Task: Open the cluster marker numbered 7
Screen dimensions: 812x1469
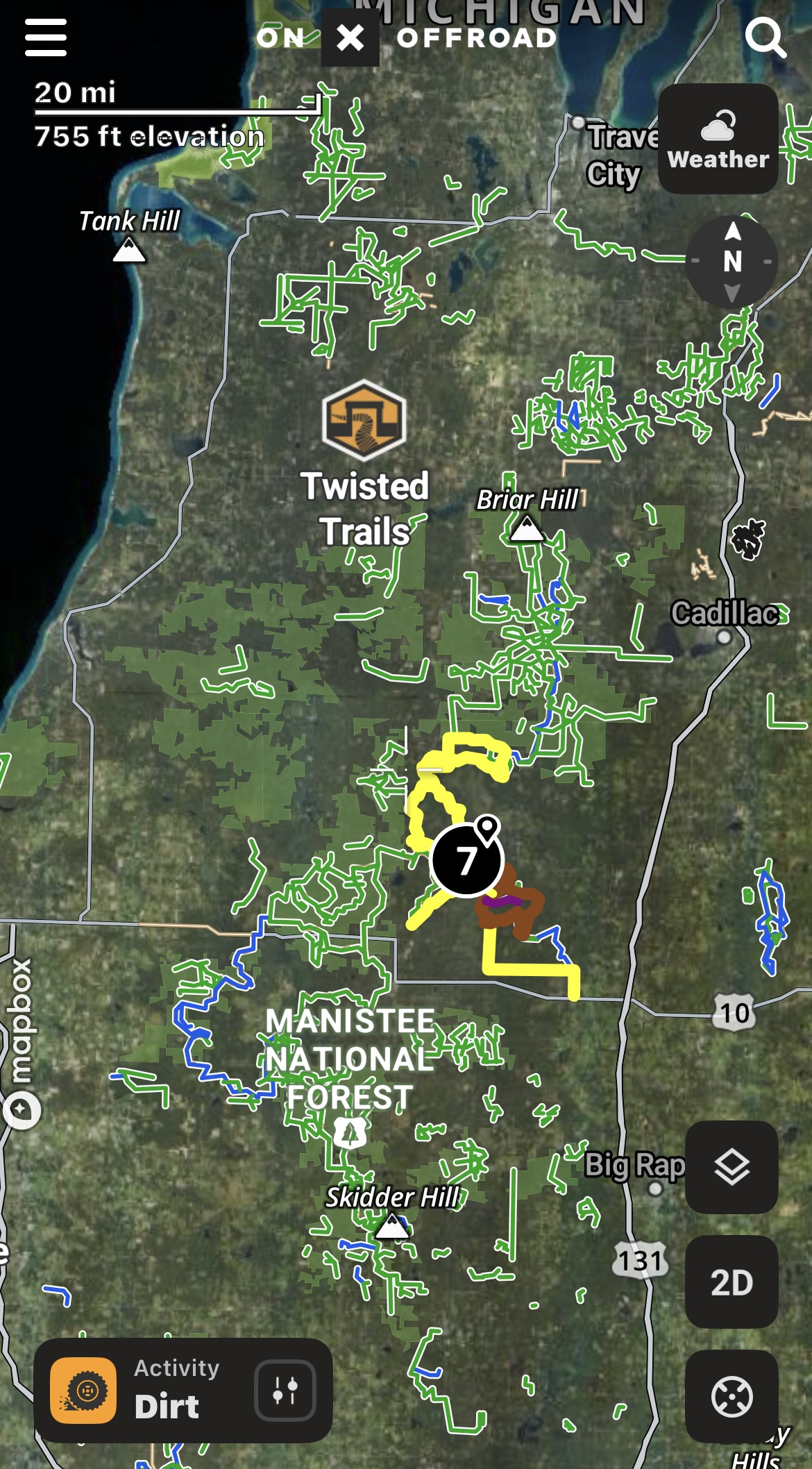Action: pos(466,861)
